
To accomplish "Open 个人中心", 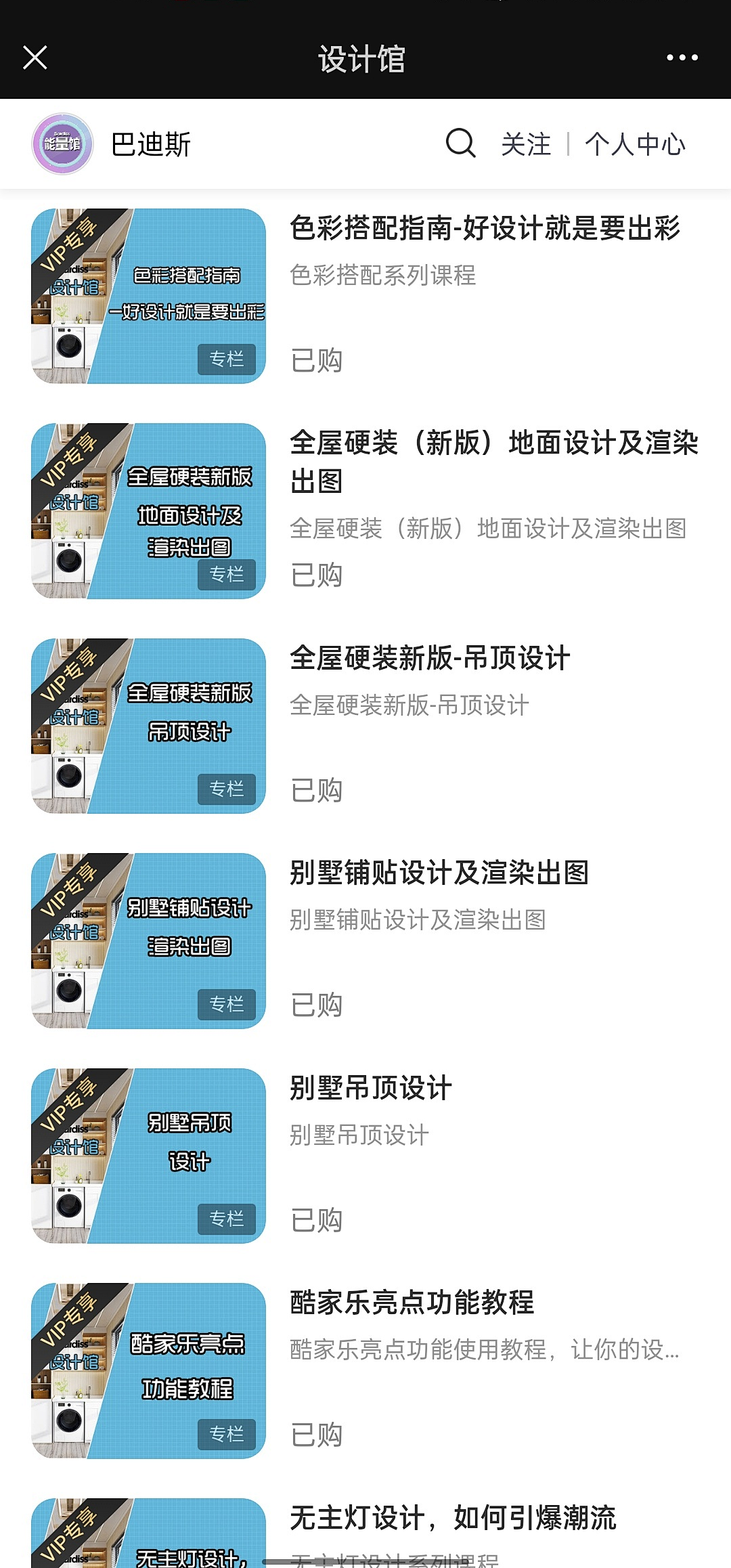I will click(x=635, y=144).
